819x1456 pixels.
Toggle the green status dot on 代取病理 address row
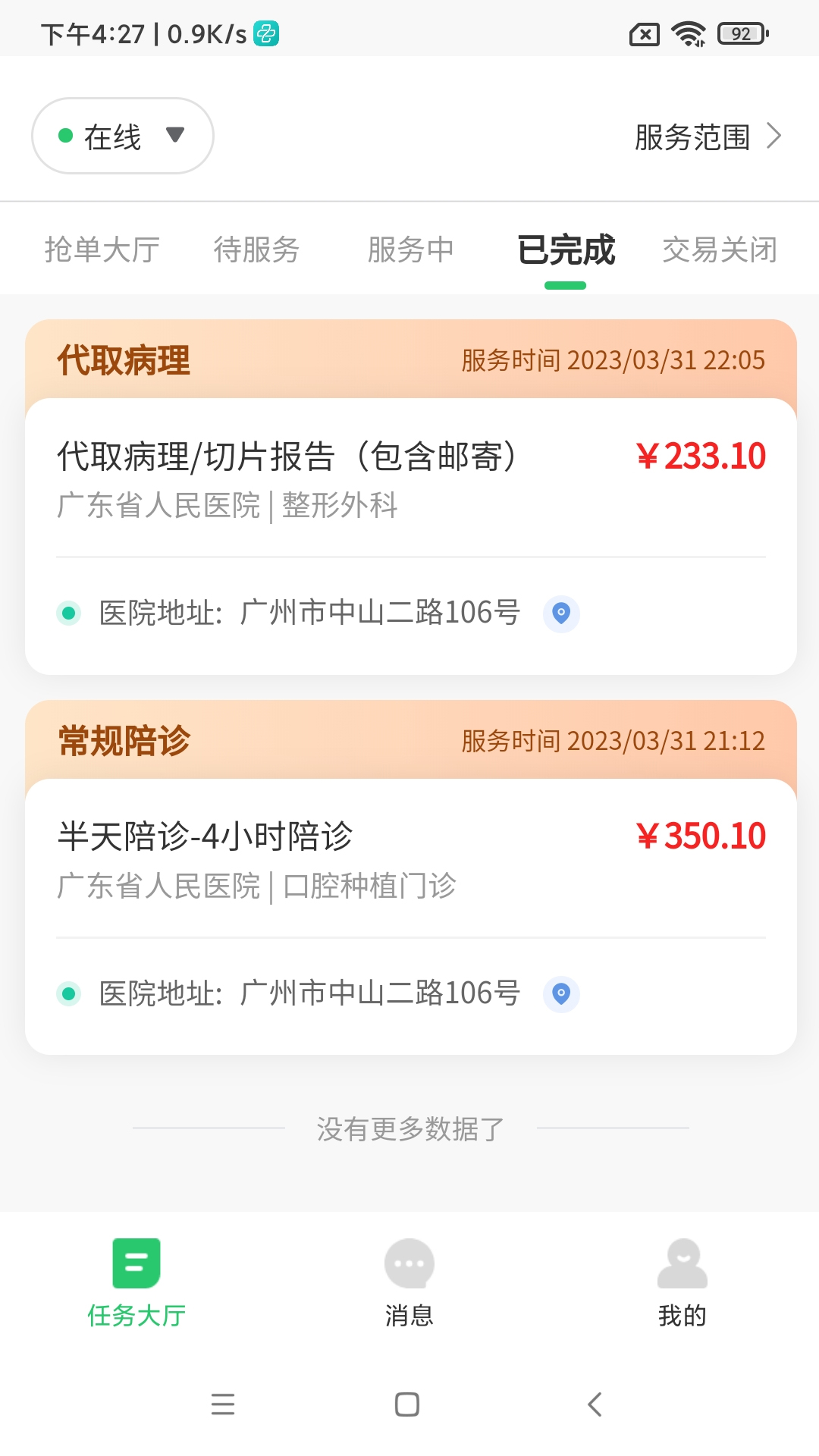point(69,614)
